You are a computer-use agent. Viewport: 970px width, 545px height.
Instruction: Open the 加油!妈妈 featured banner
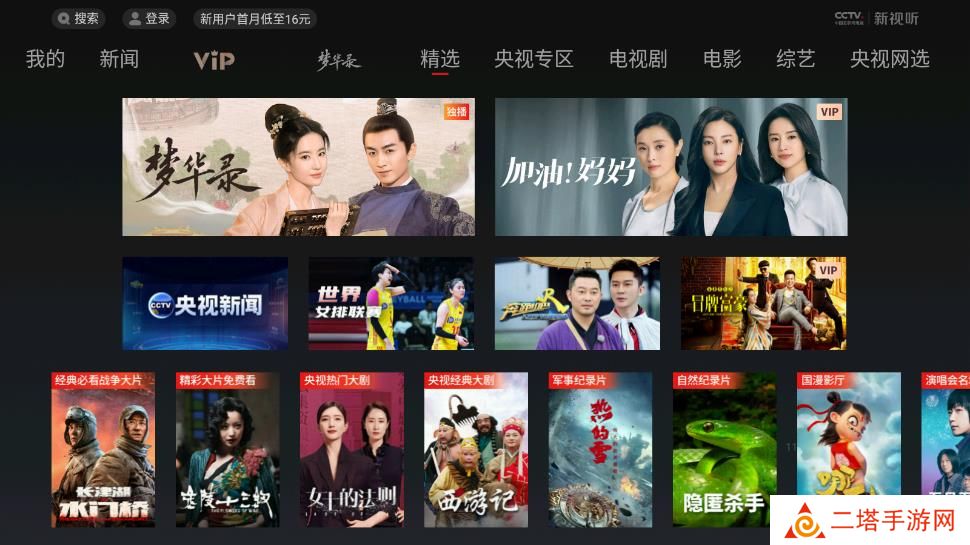[x=670, y=167]
